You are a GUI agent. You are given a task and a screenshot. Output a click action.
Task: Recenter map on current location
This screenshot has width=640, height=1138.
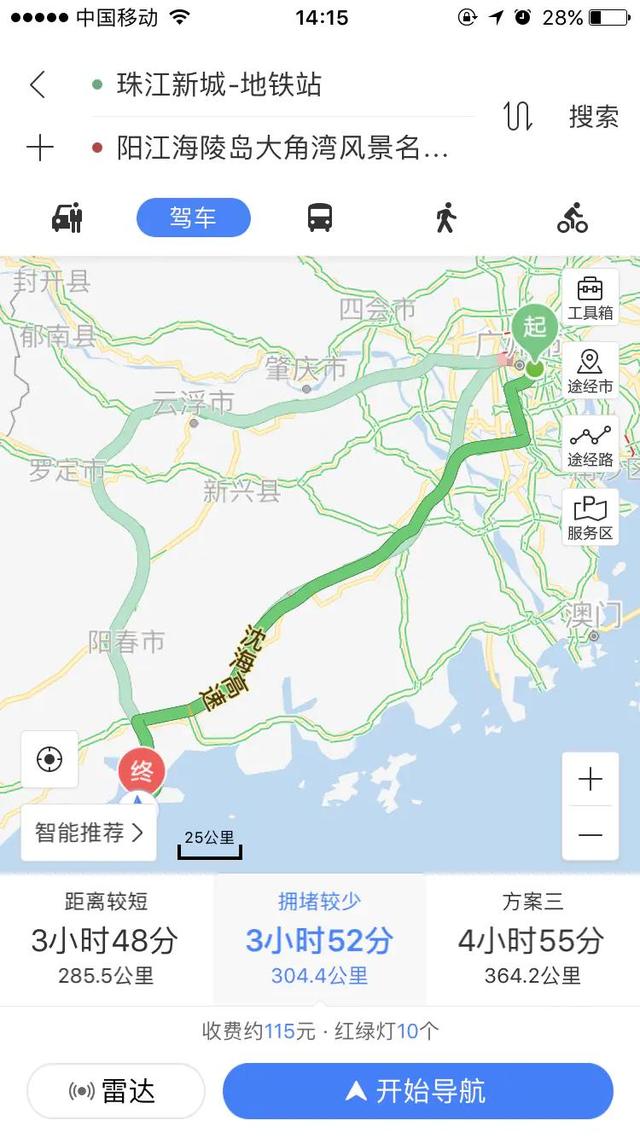click(x=49, y=759)
